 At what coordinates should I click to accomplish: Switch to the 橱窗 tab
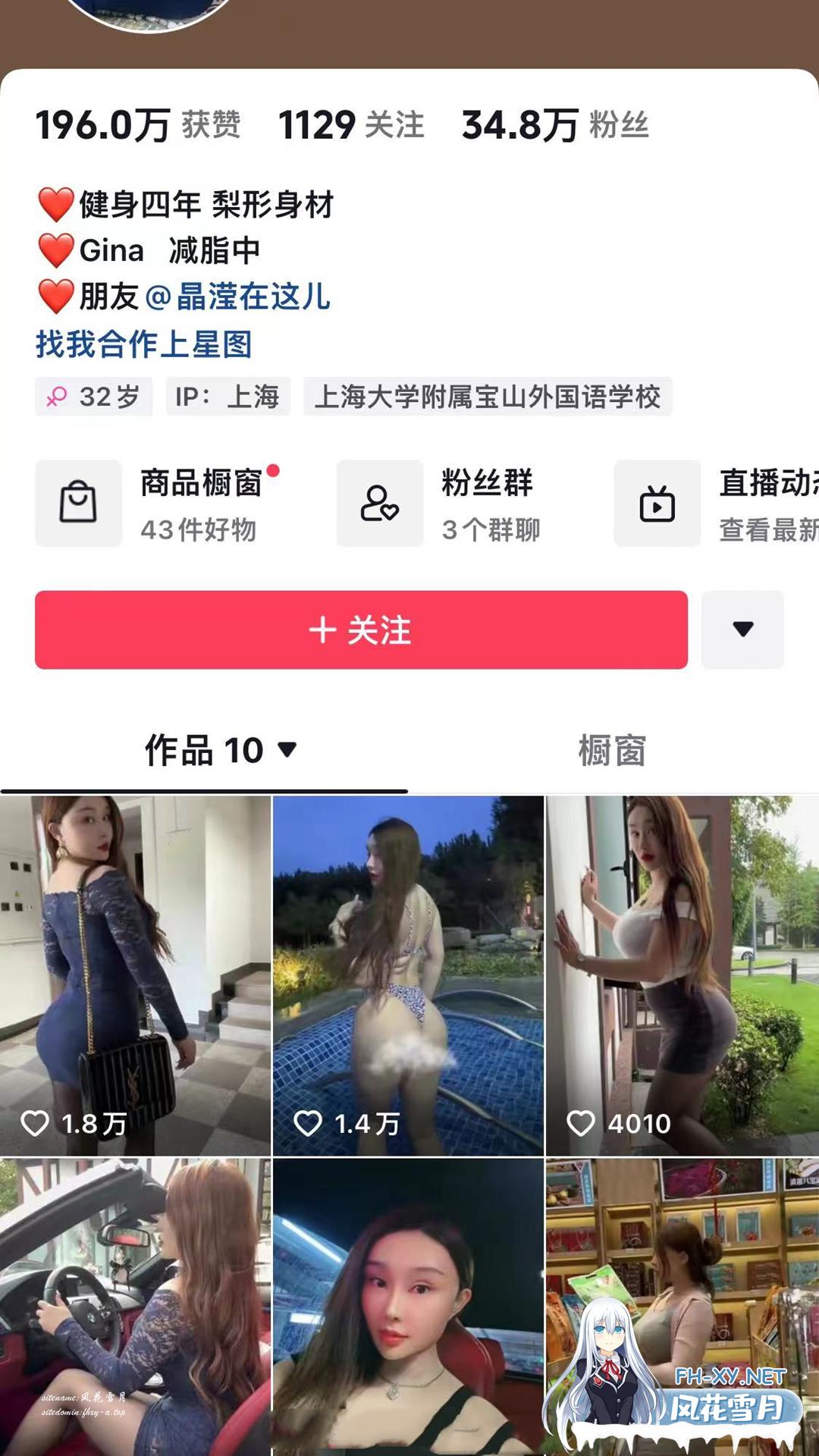pos(612,751)
